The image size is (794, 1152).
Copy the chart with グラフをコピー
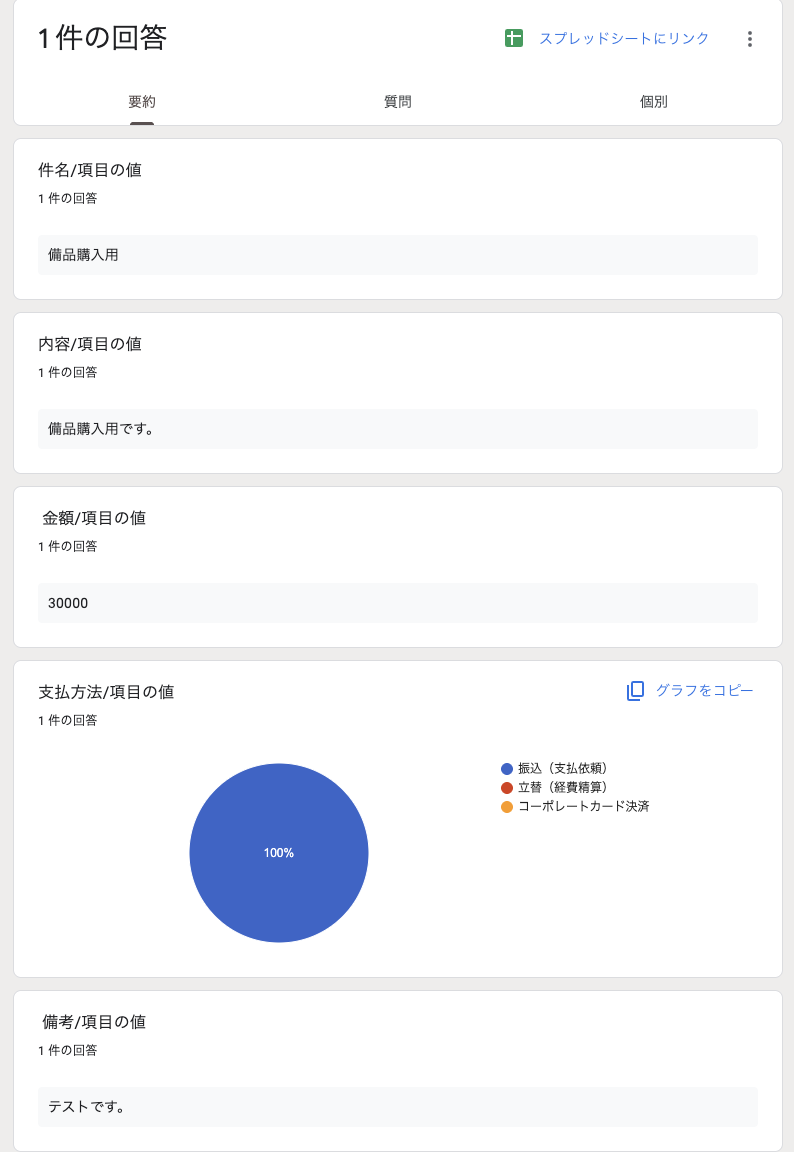(x=691, y=691)
